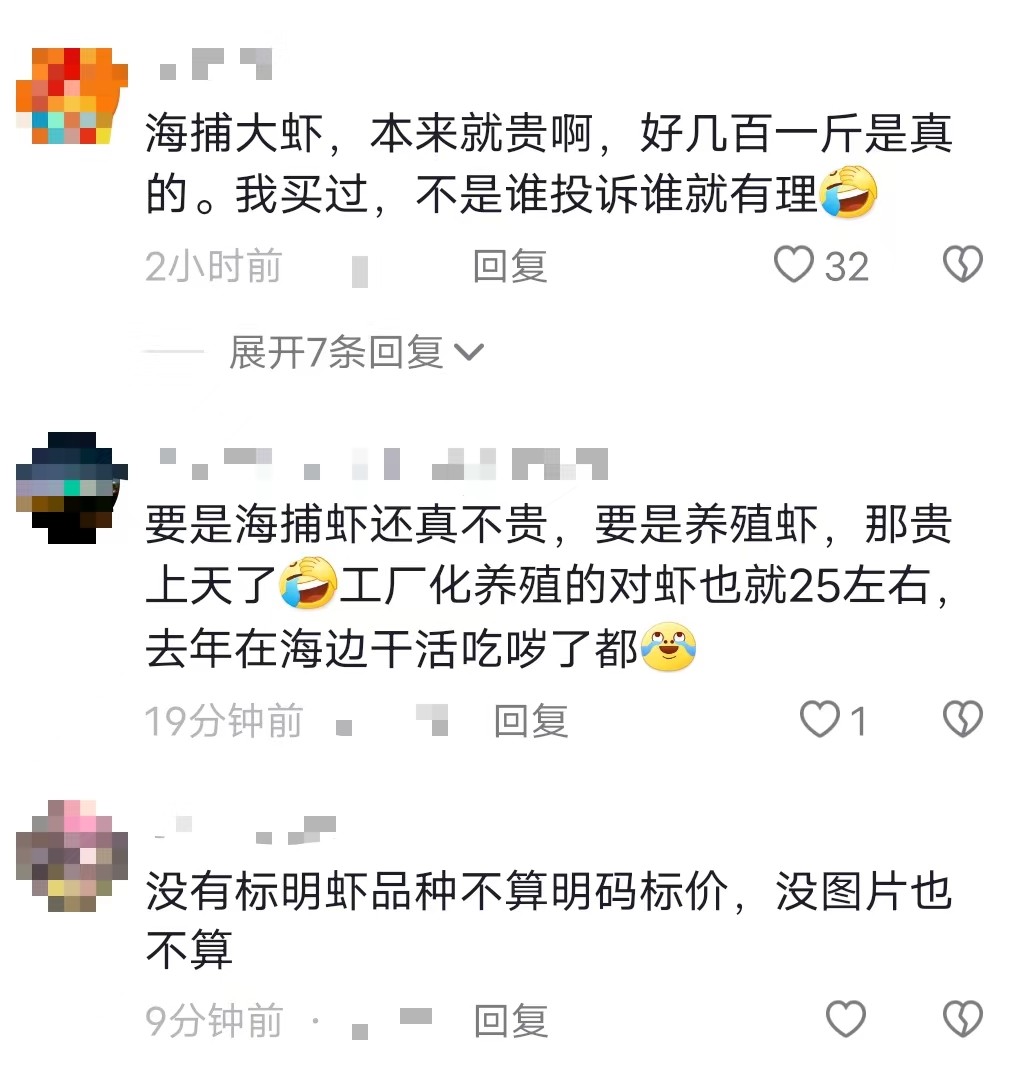This screenshot has height=1077, width=1016.
Task: Like the comment about 海捕大虾
Action: pyautogui.click(x=795, y=265)
